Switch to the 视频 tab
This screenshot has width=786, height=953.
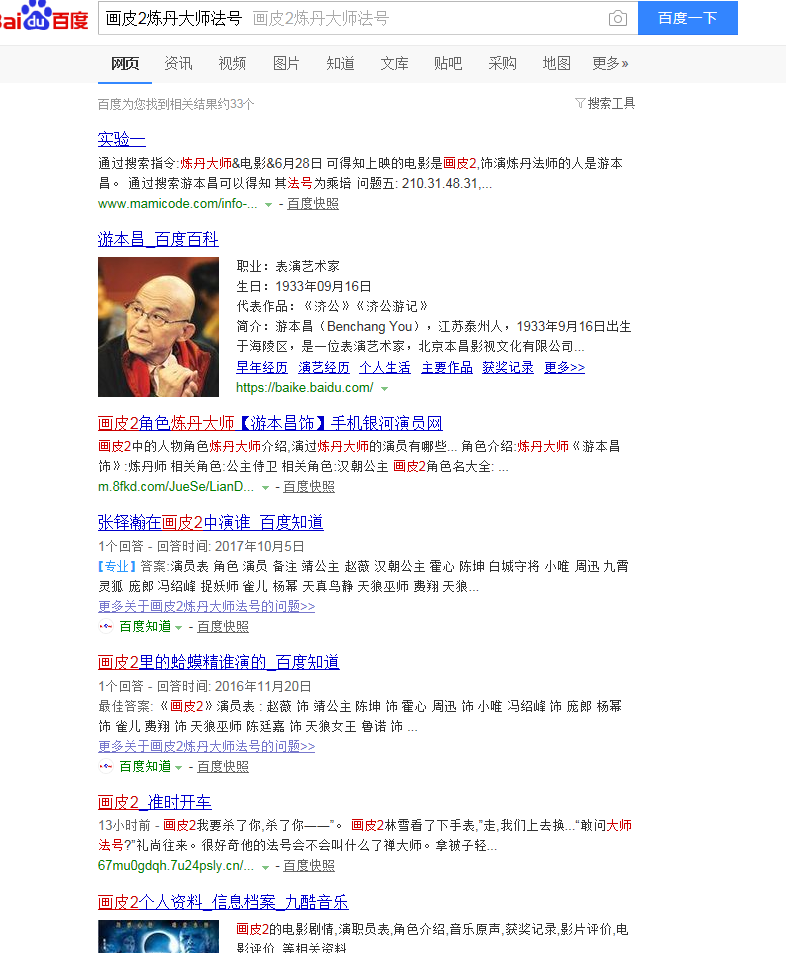tap(232, 63)
